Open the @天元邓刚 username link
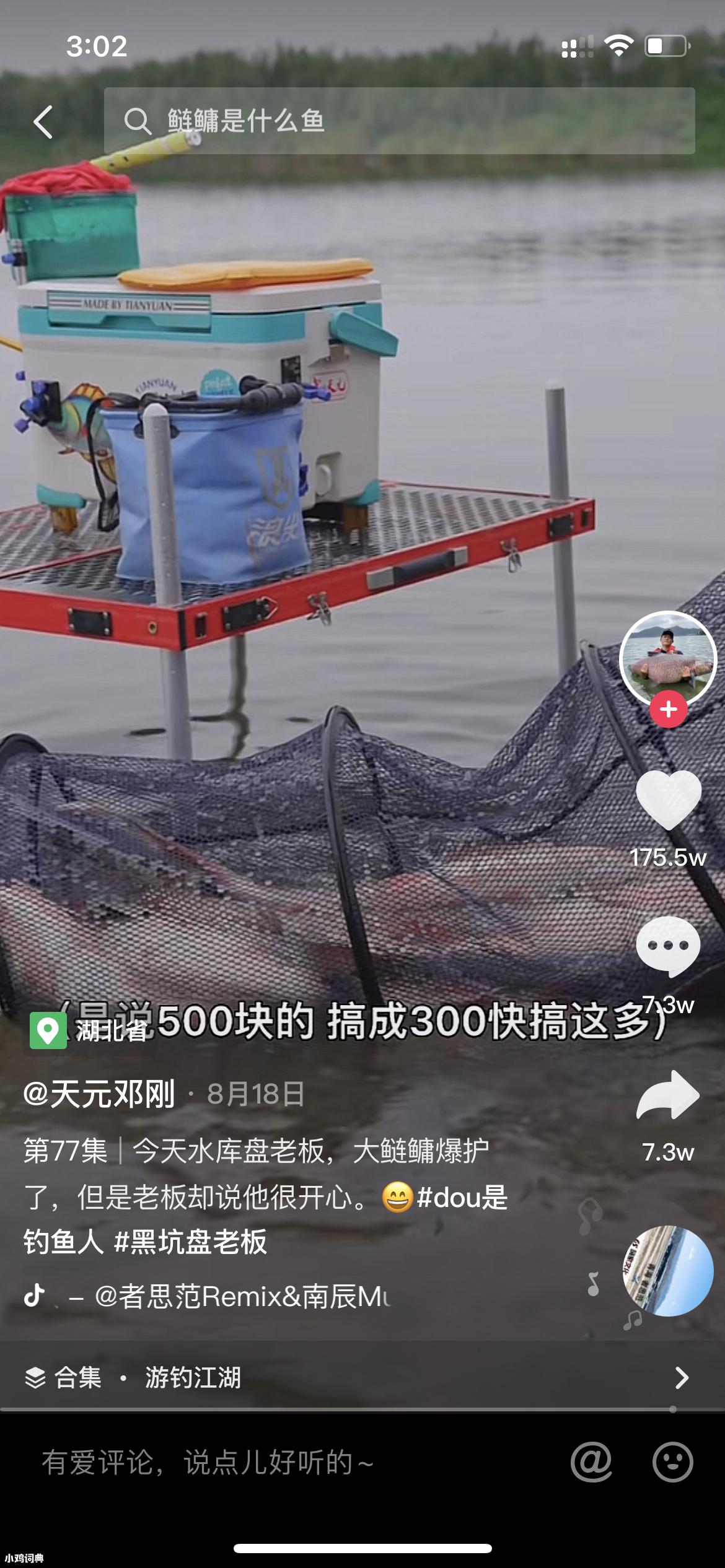The image size is (725, 1568). [99, 1094]
